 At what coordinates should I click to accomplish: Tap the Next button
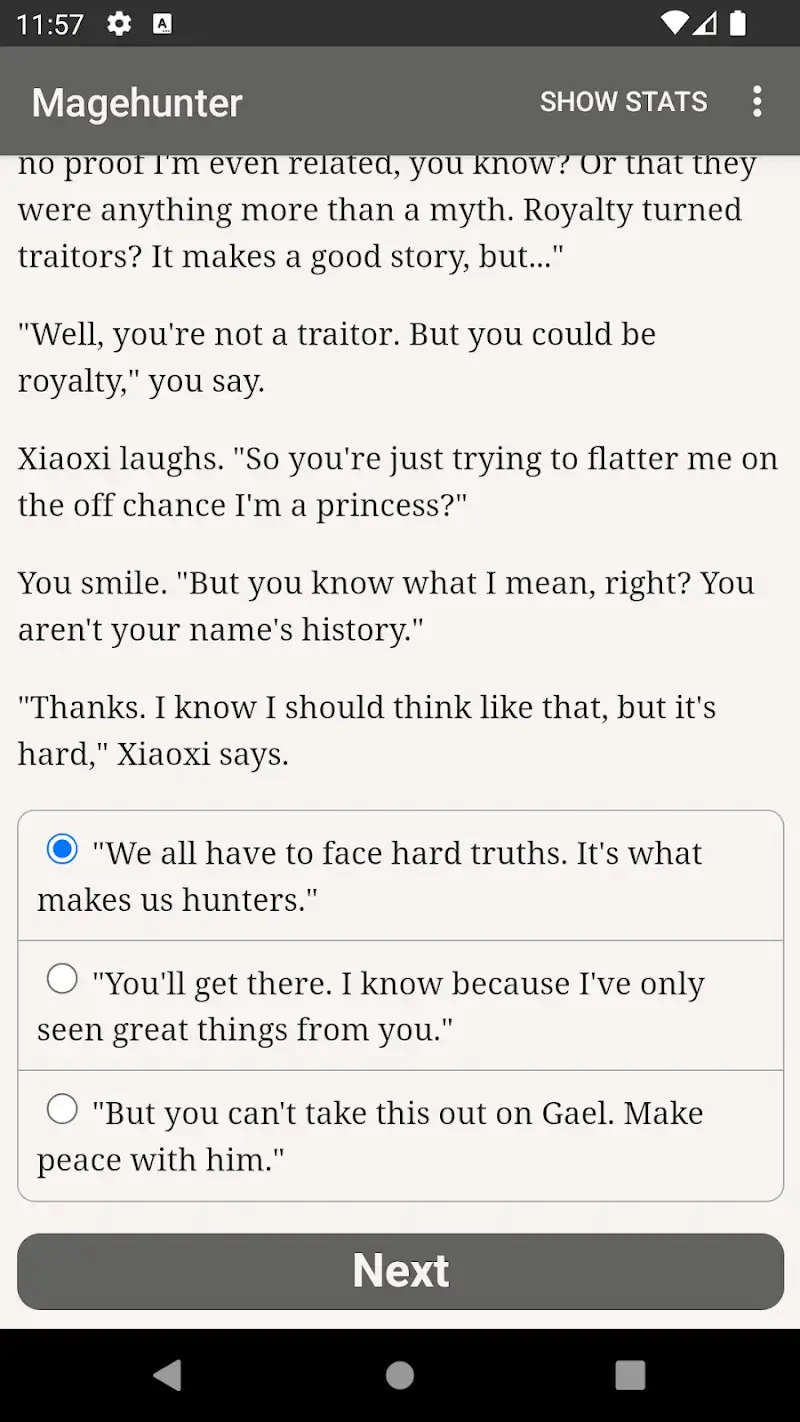click(x=400, y=1271)
